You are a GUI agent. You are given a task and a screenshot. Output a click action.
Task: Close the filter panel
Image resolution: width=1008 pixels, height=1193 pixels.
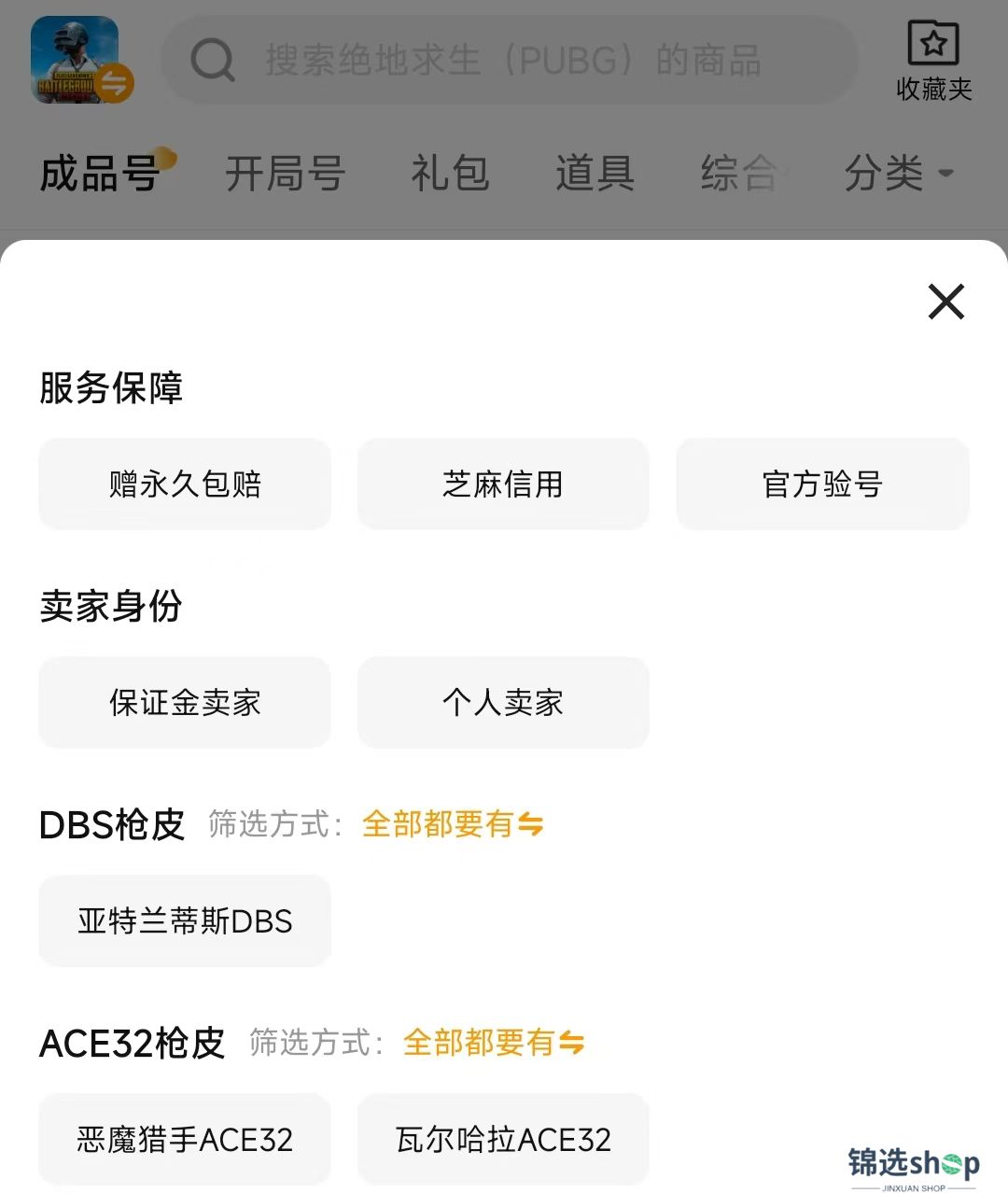click(945, 302)
